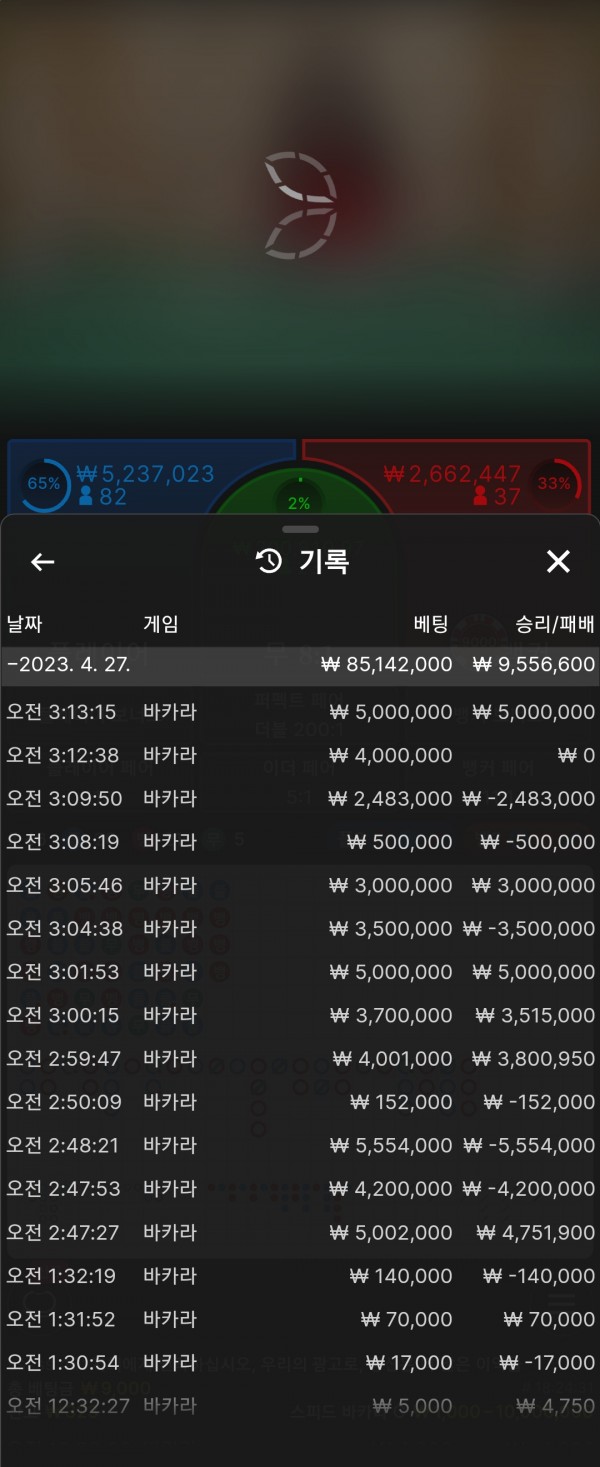Open the 오전 3:01:53 바카라 record

pos(300,972)
